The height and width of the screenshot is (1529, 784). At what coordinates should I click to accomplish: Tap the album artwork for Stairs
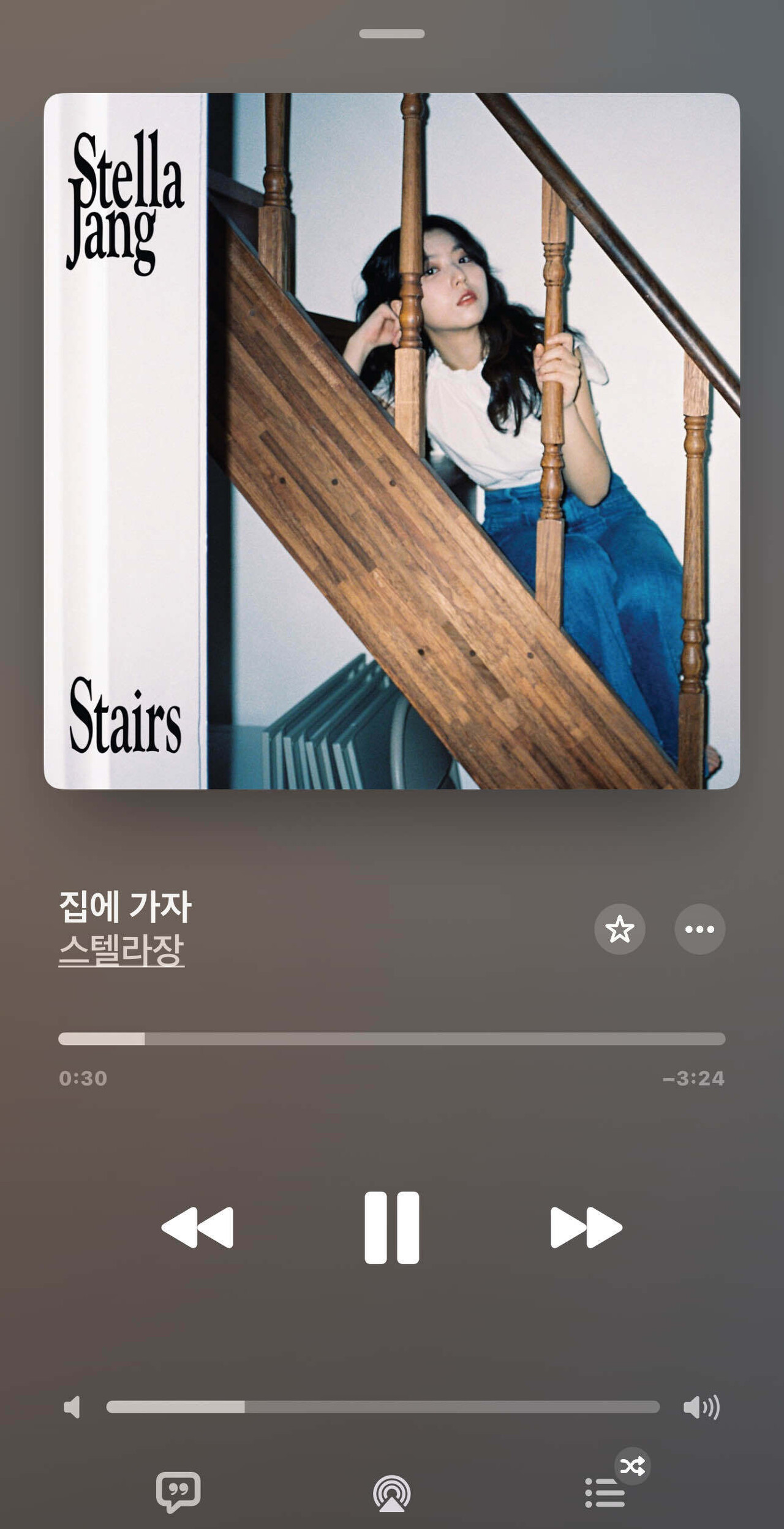click(x=391, y=441)
